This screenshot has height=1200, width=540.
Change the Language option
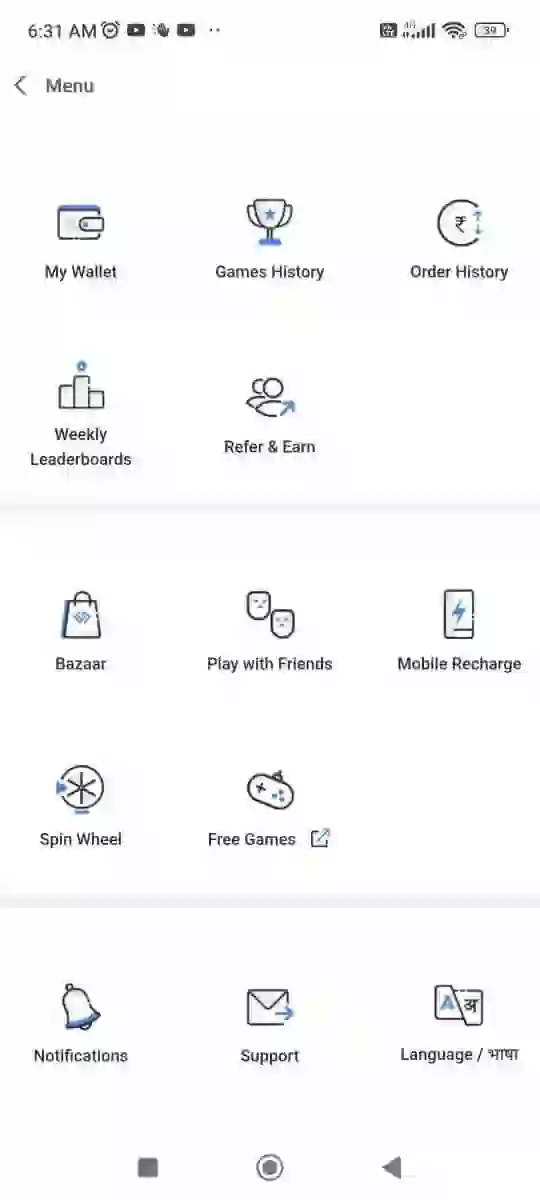[x=459, y=1024]
